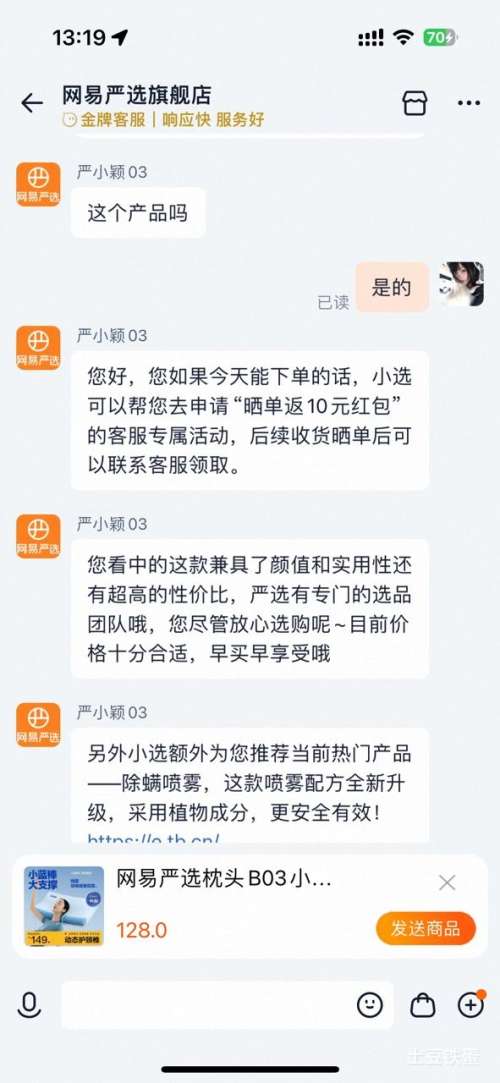Tap the 发送商品 button

click(x=426, y=928)
